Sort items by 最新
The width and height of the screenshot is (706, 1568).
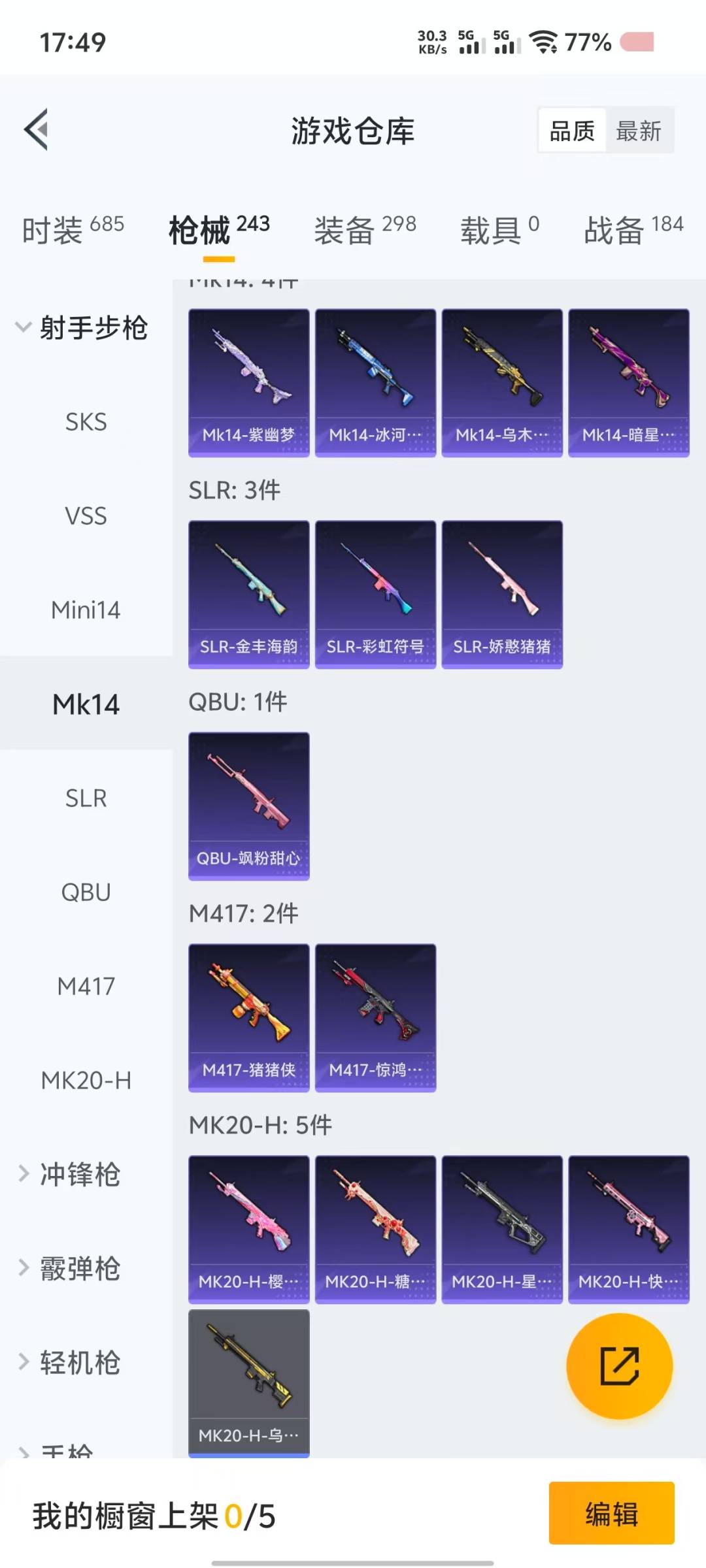click(639, 131)
